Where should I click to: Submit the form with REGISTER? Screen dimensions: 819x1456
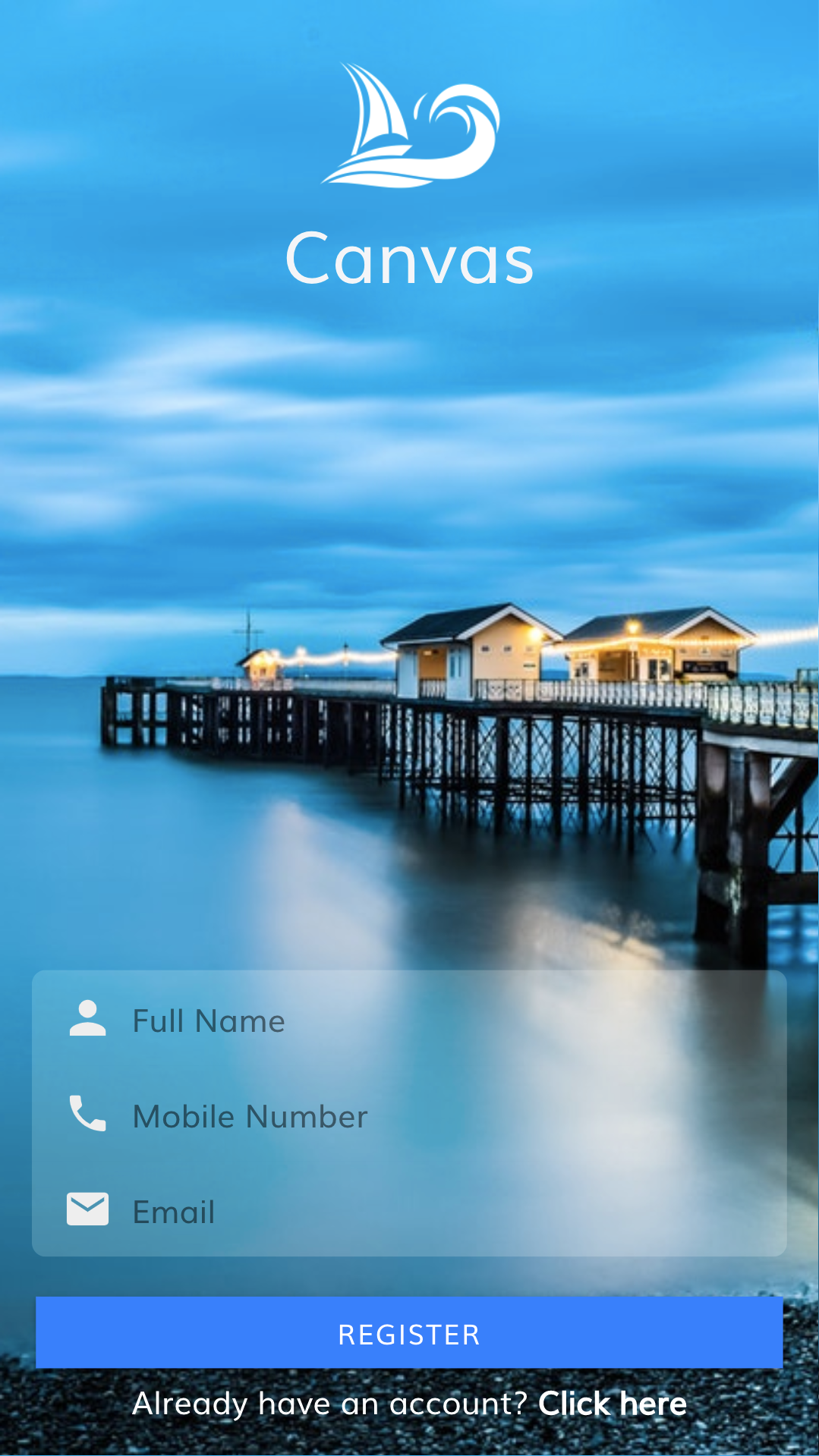tap(409, 1334)
